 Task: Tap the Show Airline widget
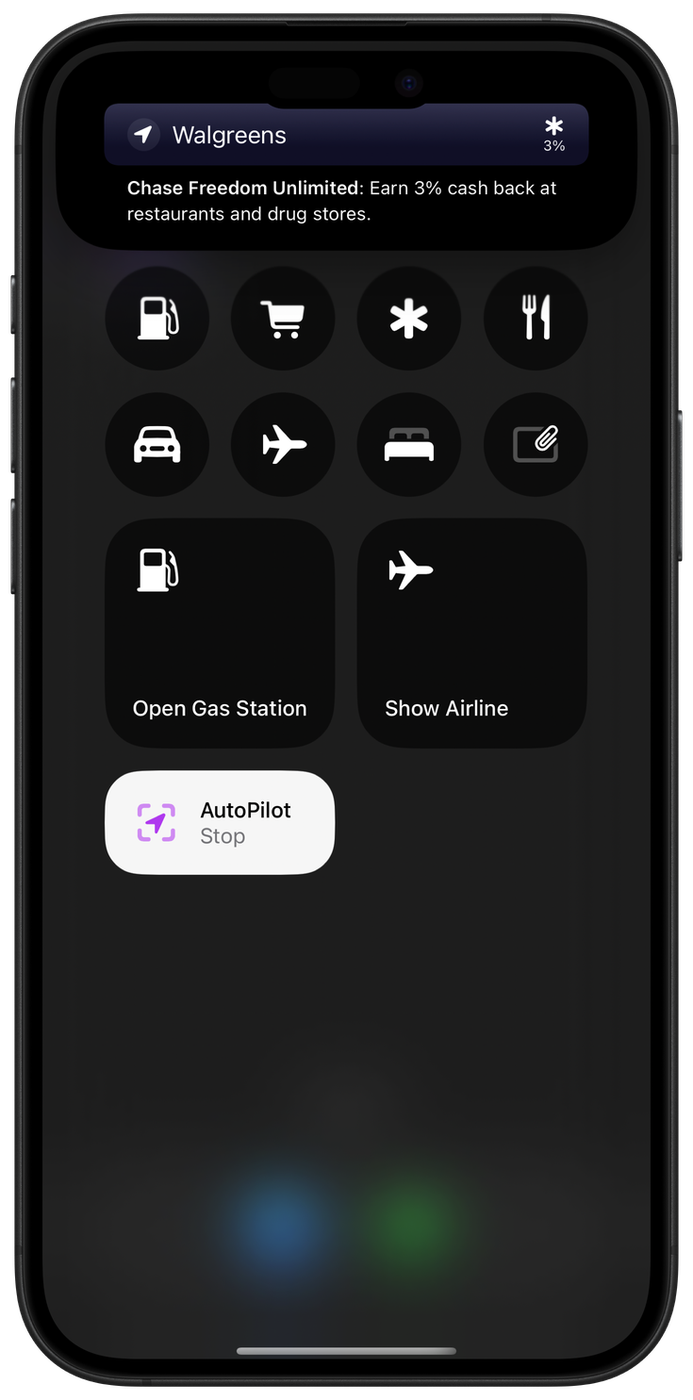[x=472, y=633]
